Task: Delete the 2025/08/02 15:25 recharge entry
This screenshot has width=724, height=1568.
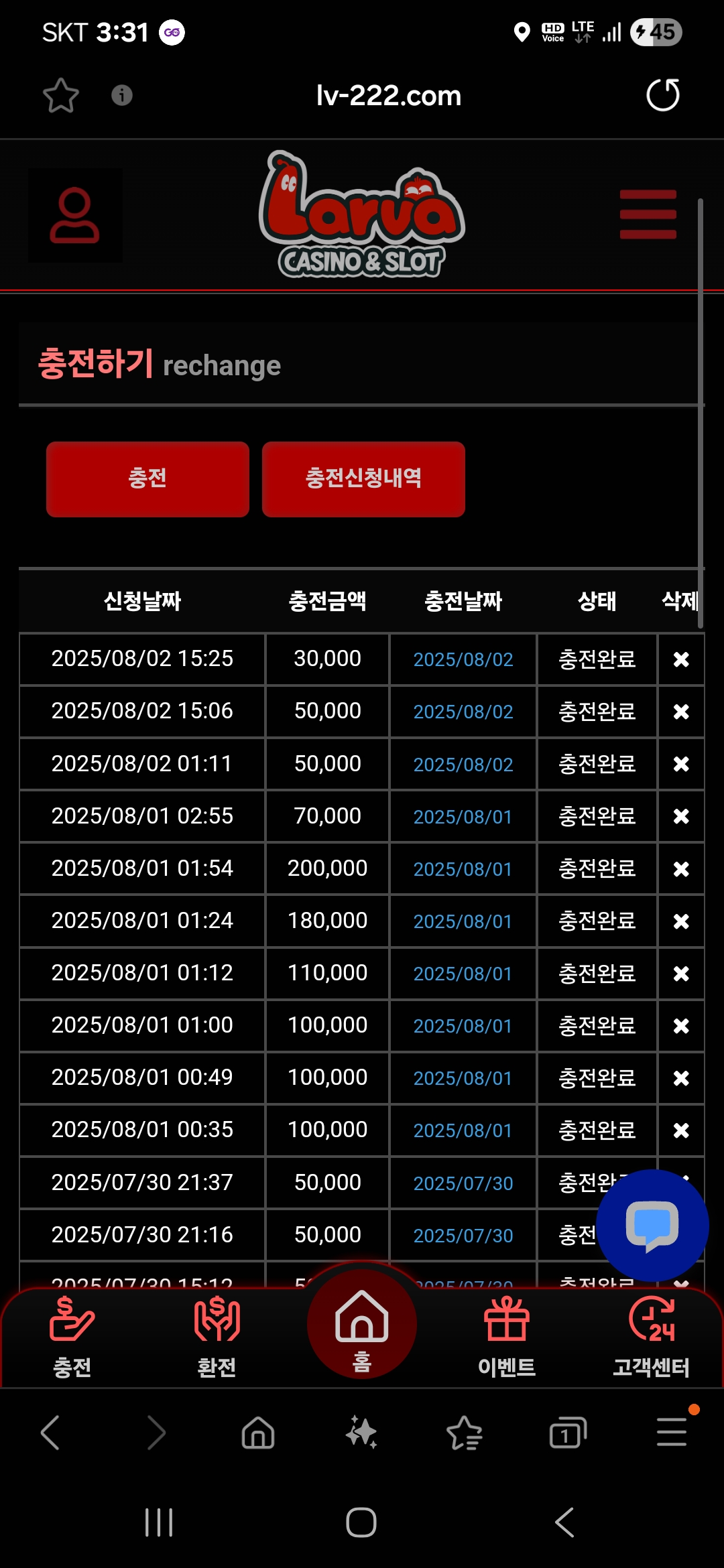Action: point(681,660)
